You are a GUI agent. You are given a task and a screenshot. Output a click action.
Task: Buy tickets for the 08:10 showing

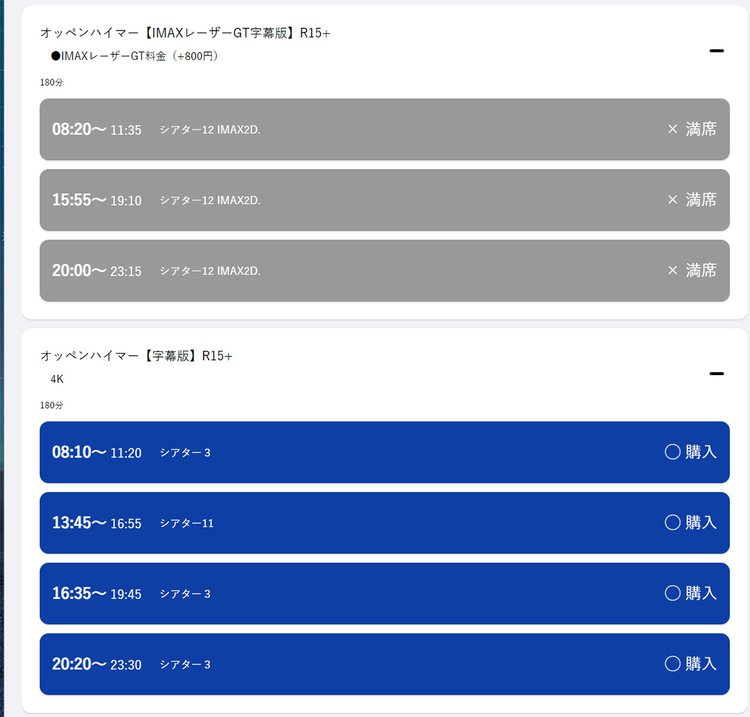[x=384, y=452]
